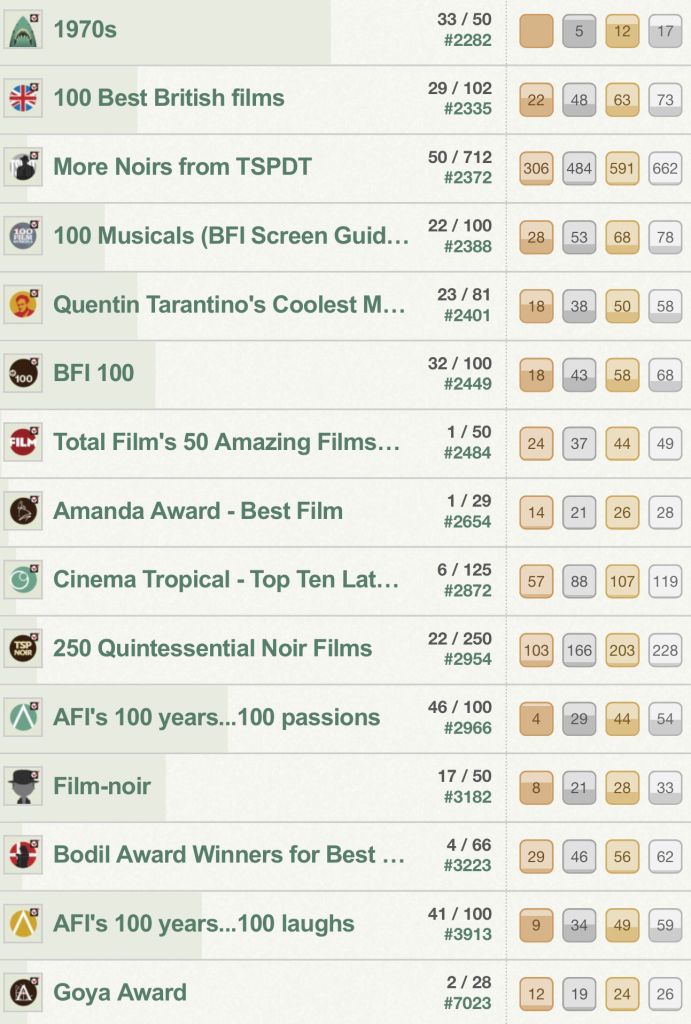691x1024 pixels.
Task: Open AFI's 100 years...100 passions list
Action: [x=216, y=717]
